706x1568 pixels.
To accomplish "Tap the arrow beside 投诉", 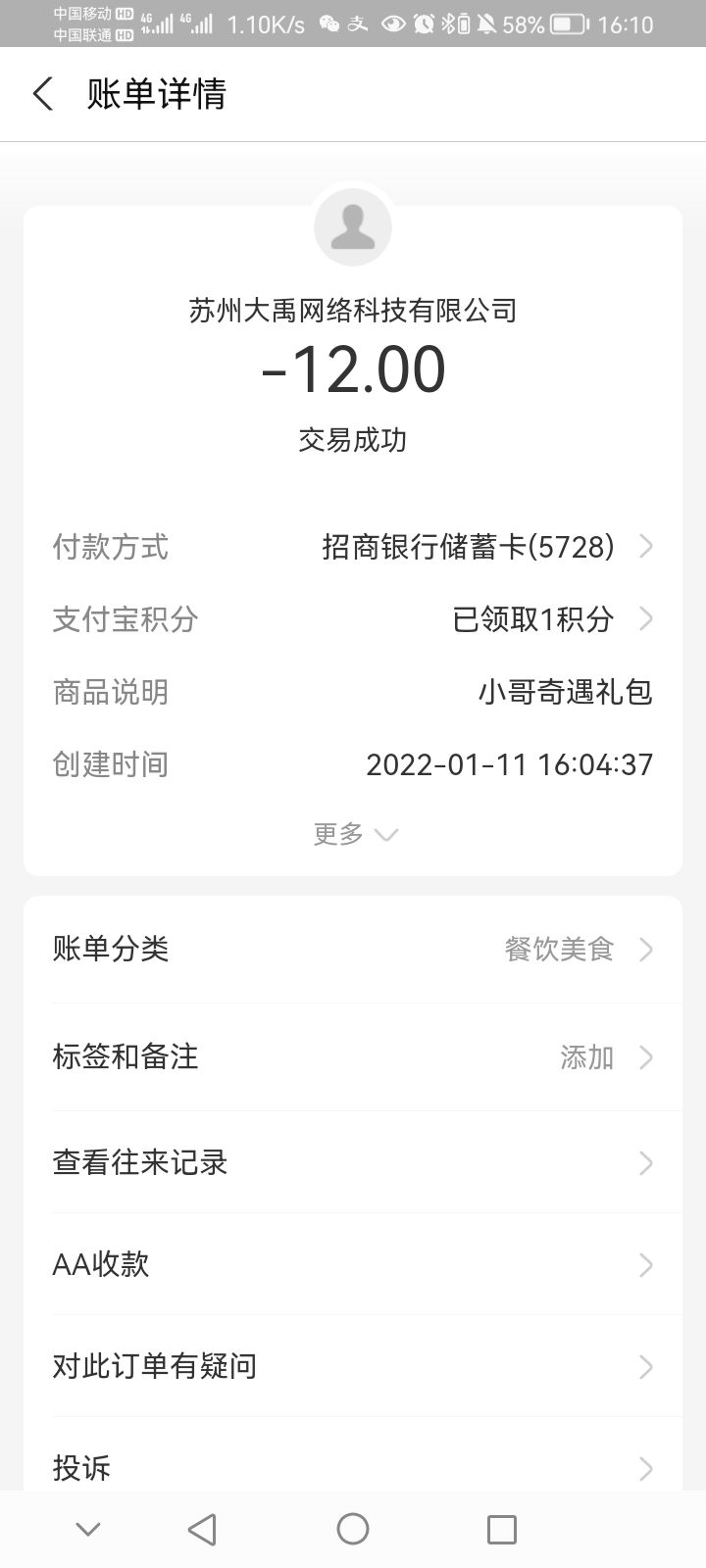I will [x=646, y=1467].
